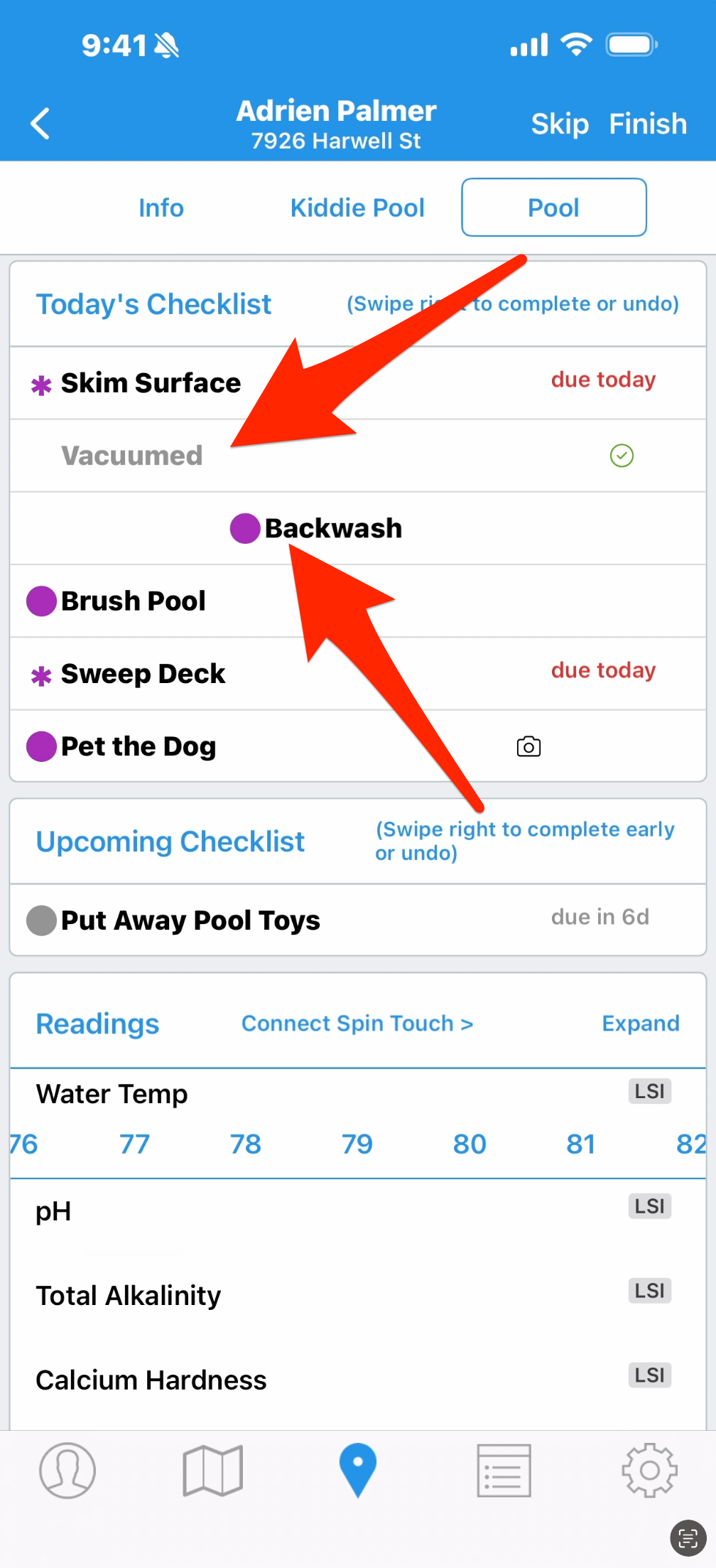Switch to the Kiddie Pool tab

357,208
